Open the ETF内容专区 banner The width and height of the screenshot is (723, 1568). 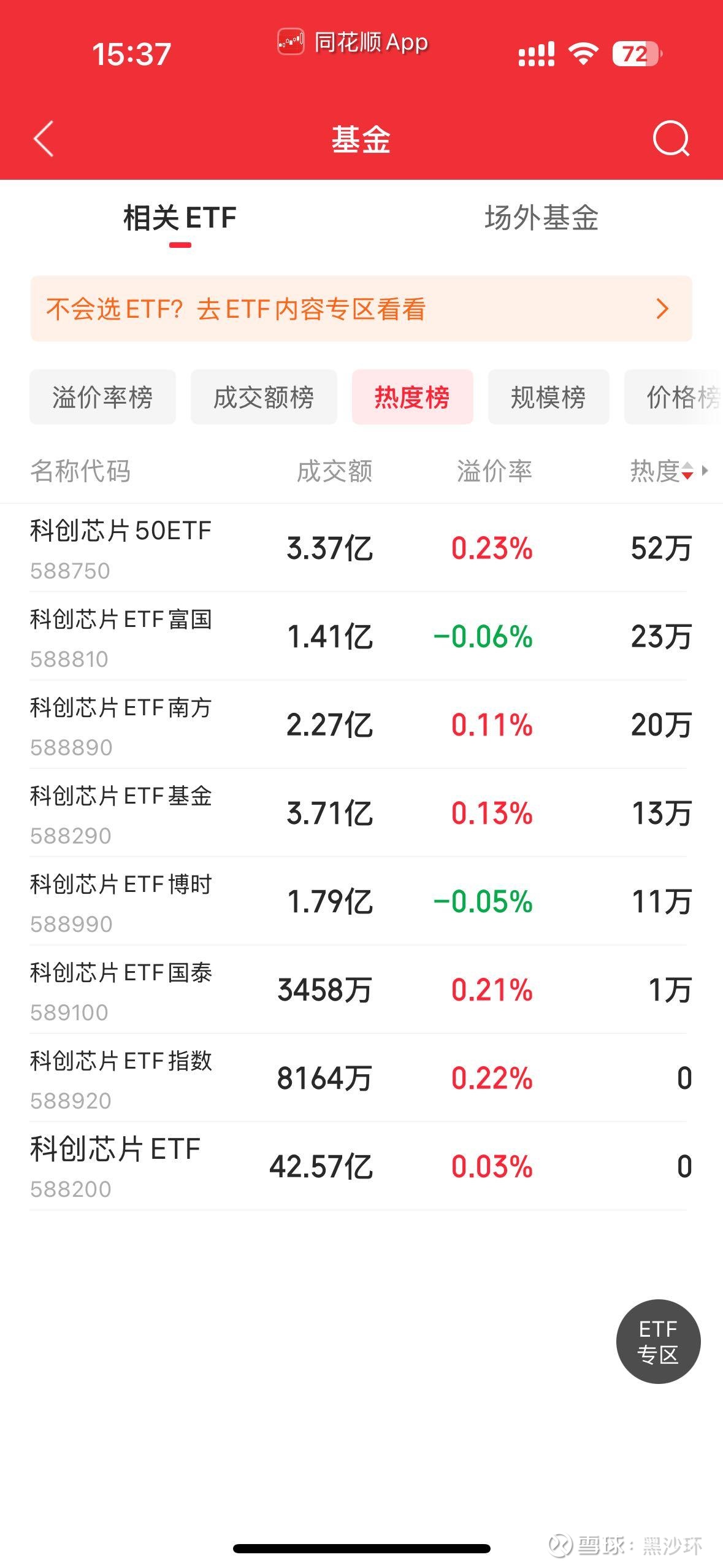361,309
